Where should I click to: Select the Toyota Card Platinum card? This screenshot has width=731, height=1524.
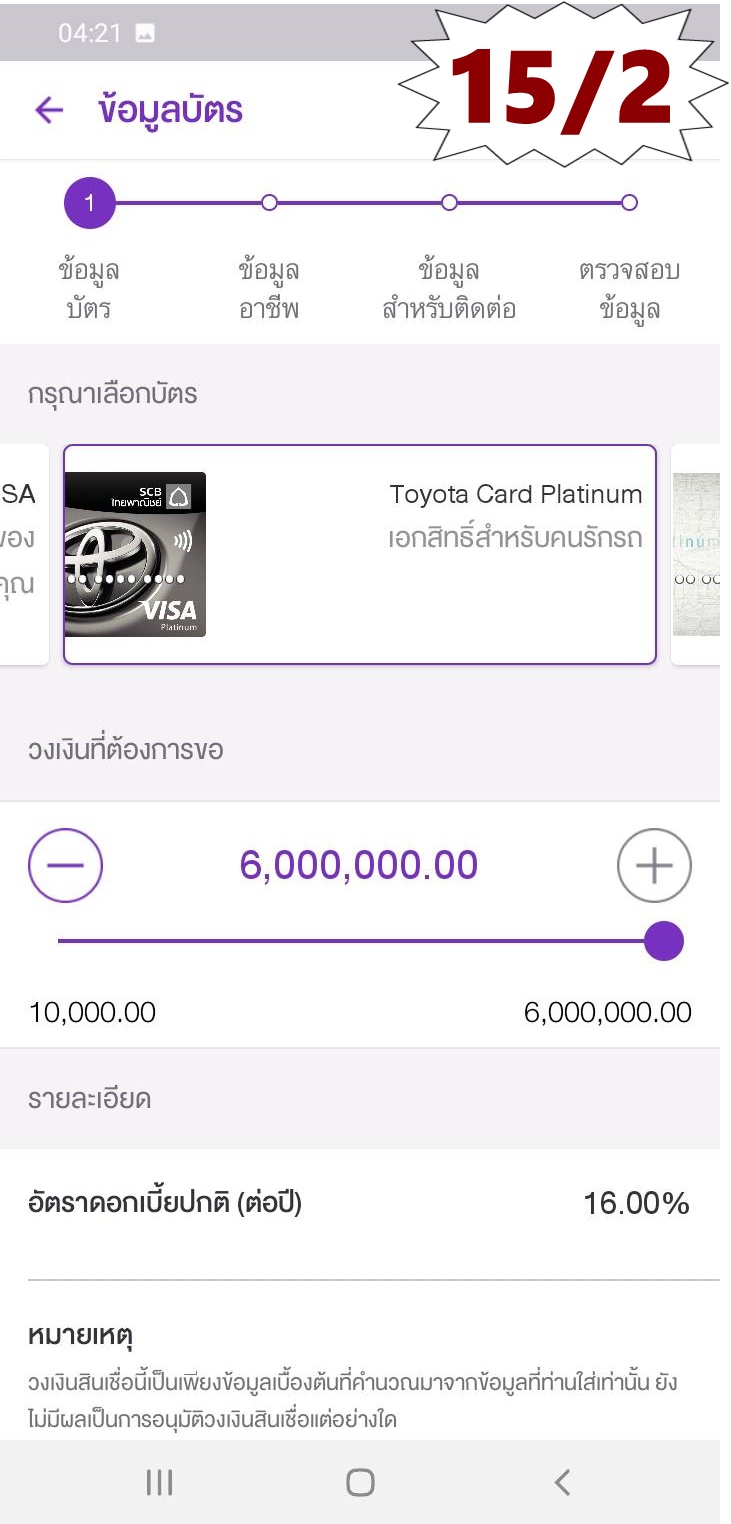click(360, 555)
